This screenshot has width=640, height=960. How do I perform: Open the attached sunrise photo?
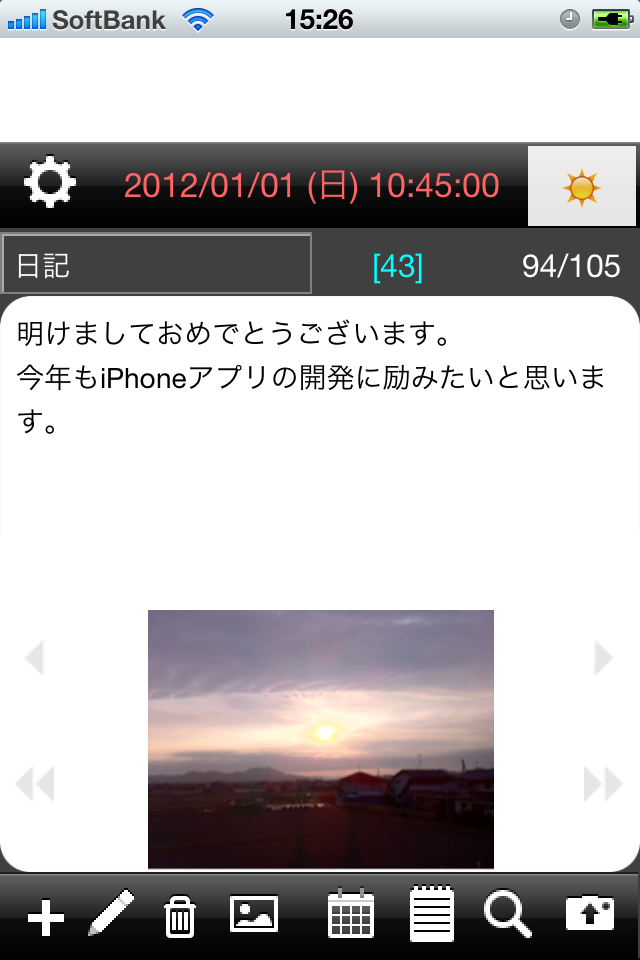(320, 738)
